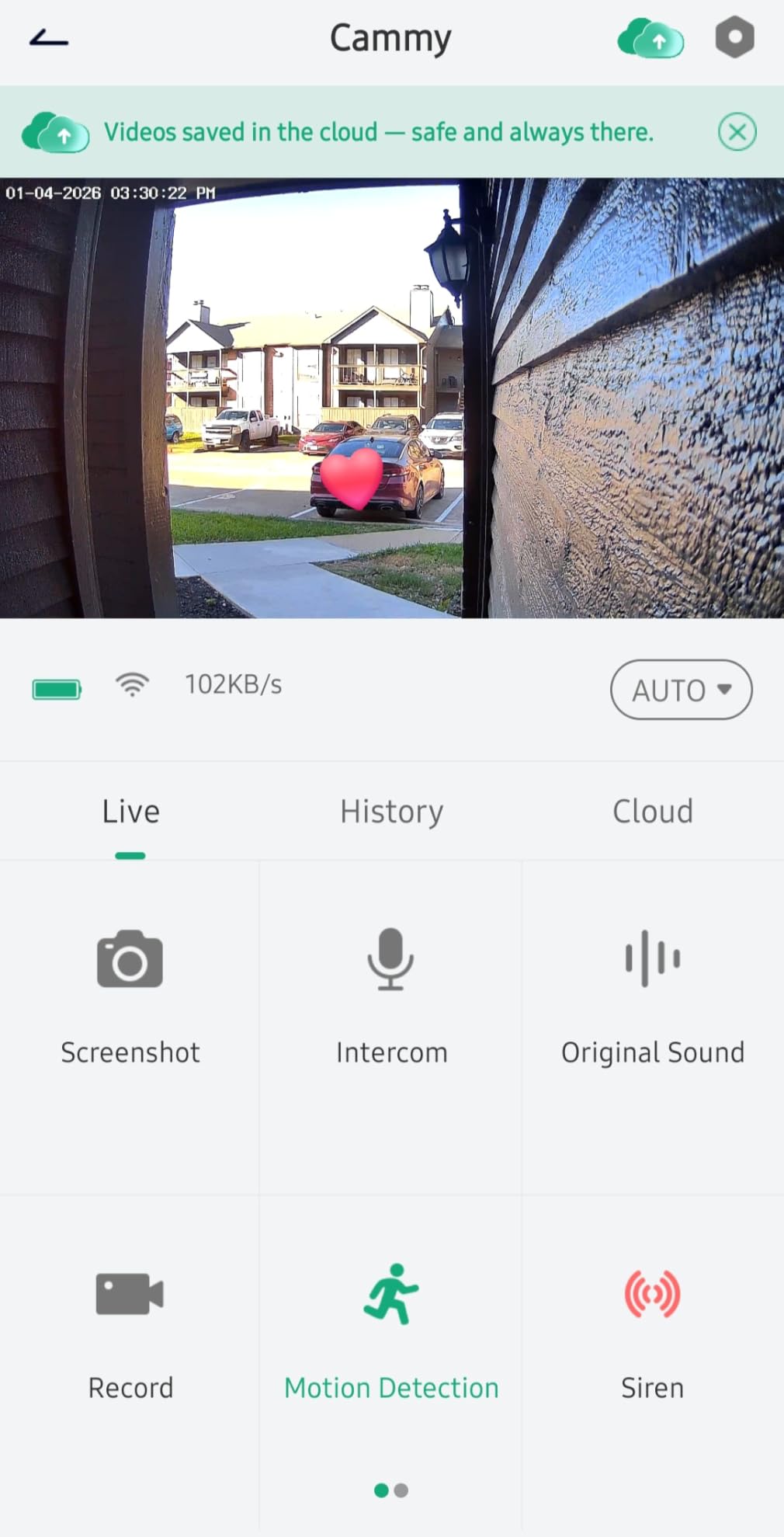Tap the live video feed
This screenshot has width=784, height=1537.
[392, 396]
